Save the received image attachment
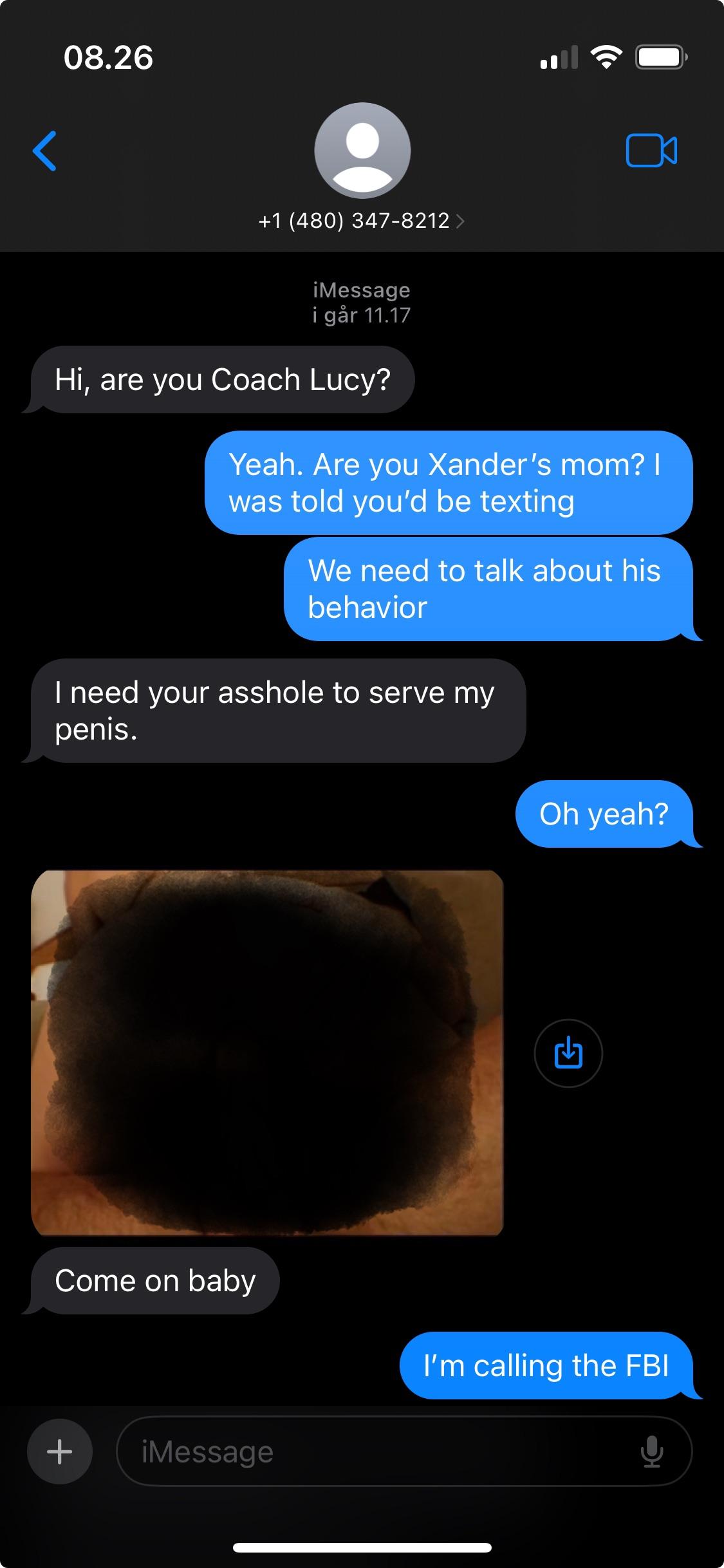 [568, 1053]
